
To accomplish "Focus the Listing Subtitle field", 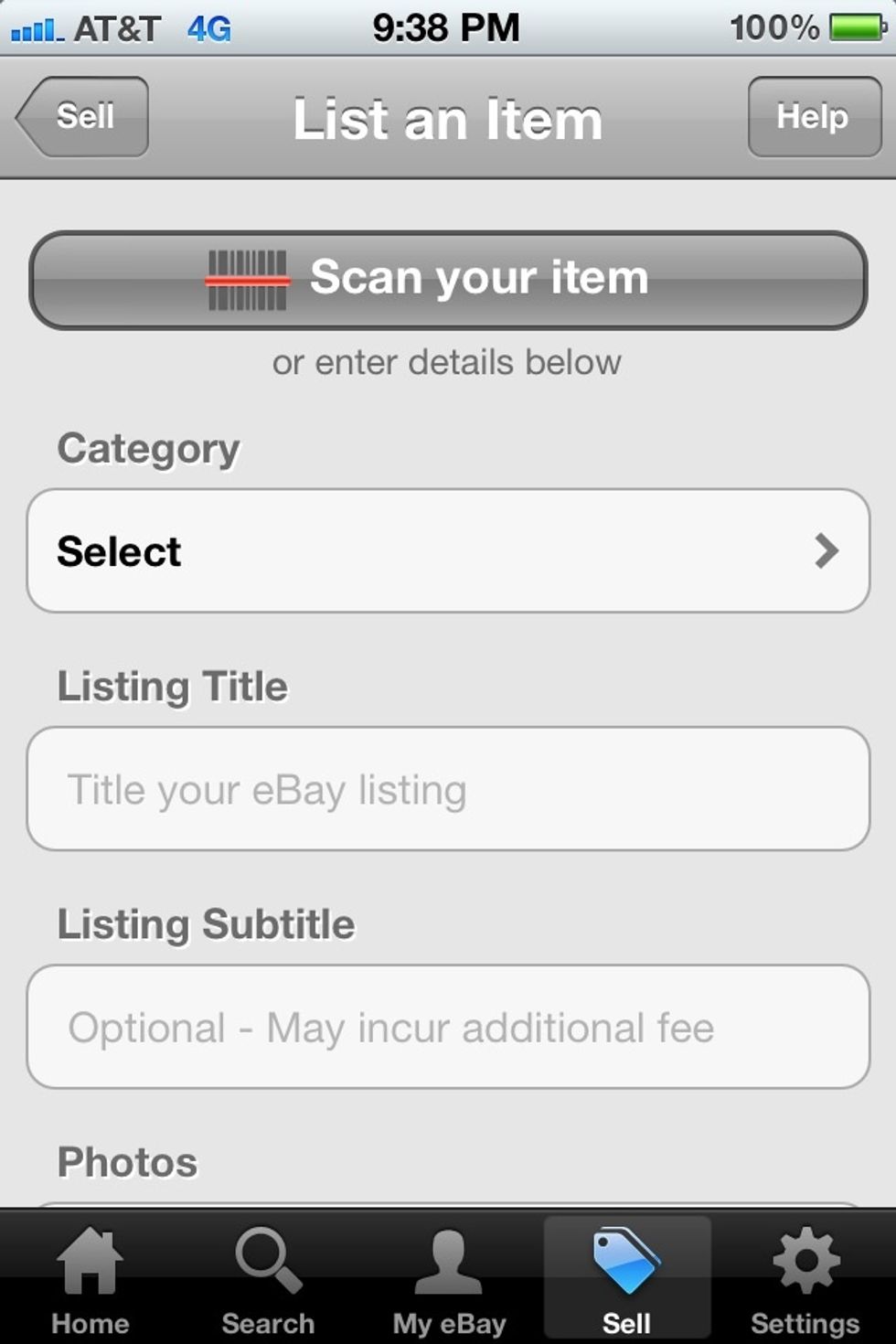I will tap(448, 1027).
